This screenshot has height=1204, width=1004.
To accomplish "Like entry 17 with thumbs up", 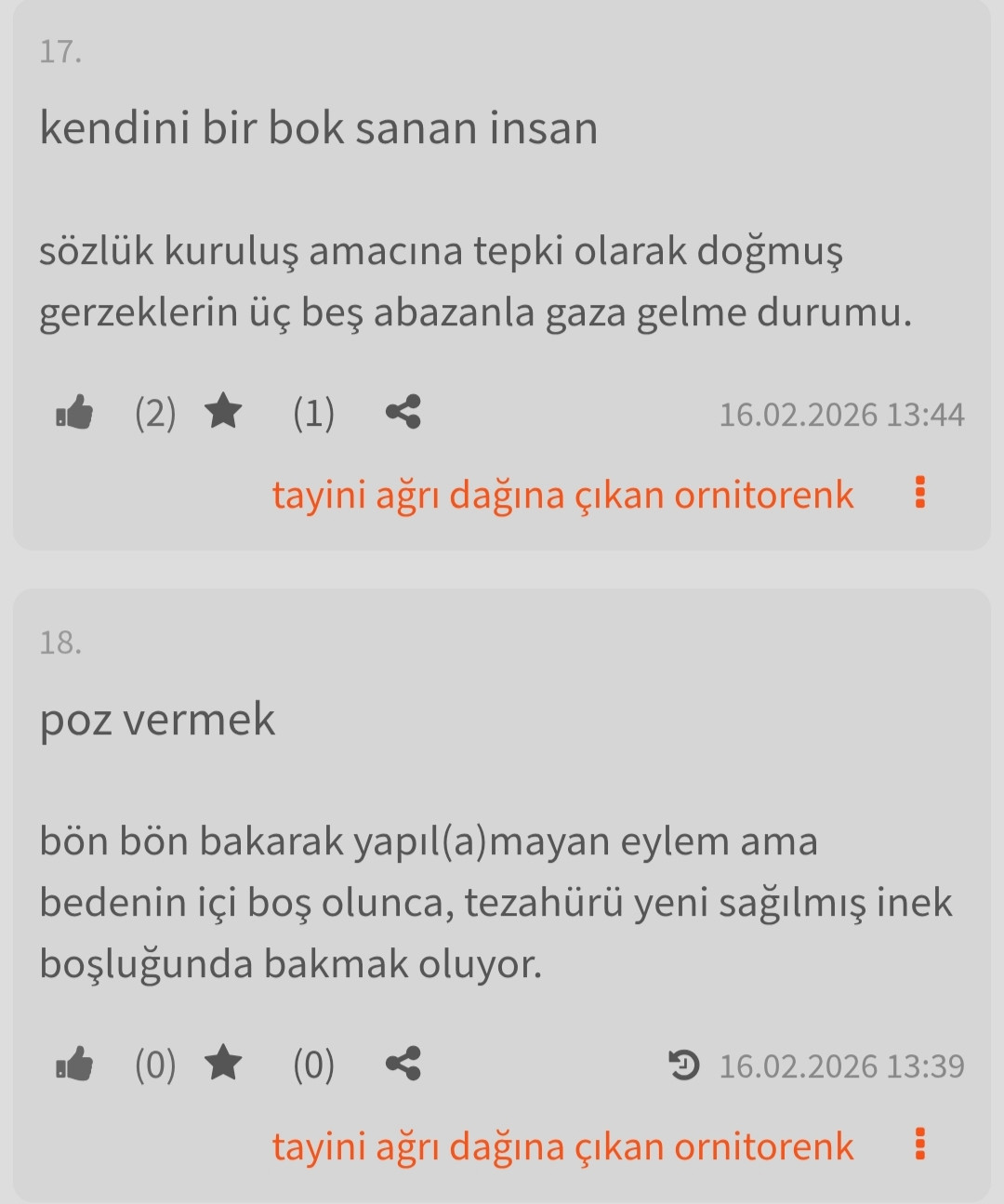I will tap(74, 412).
